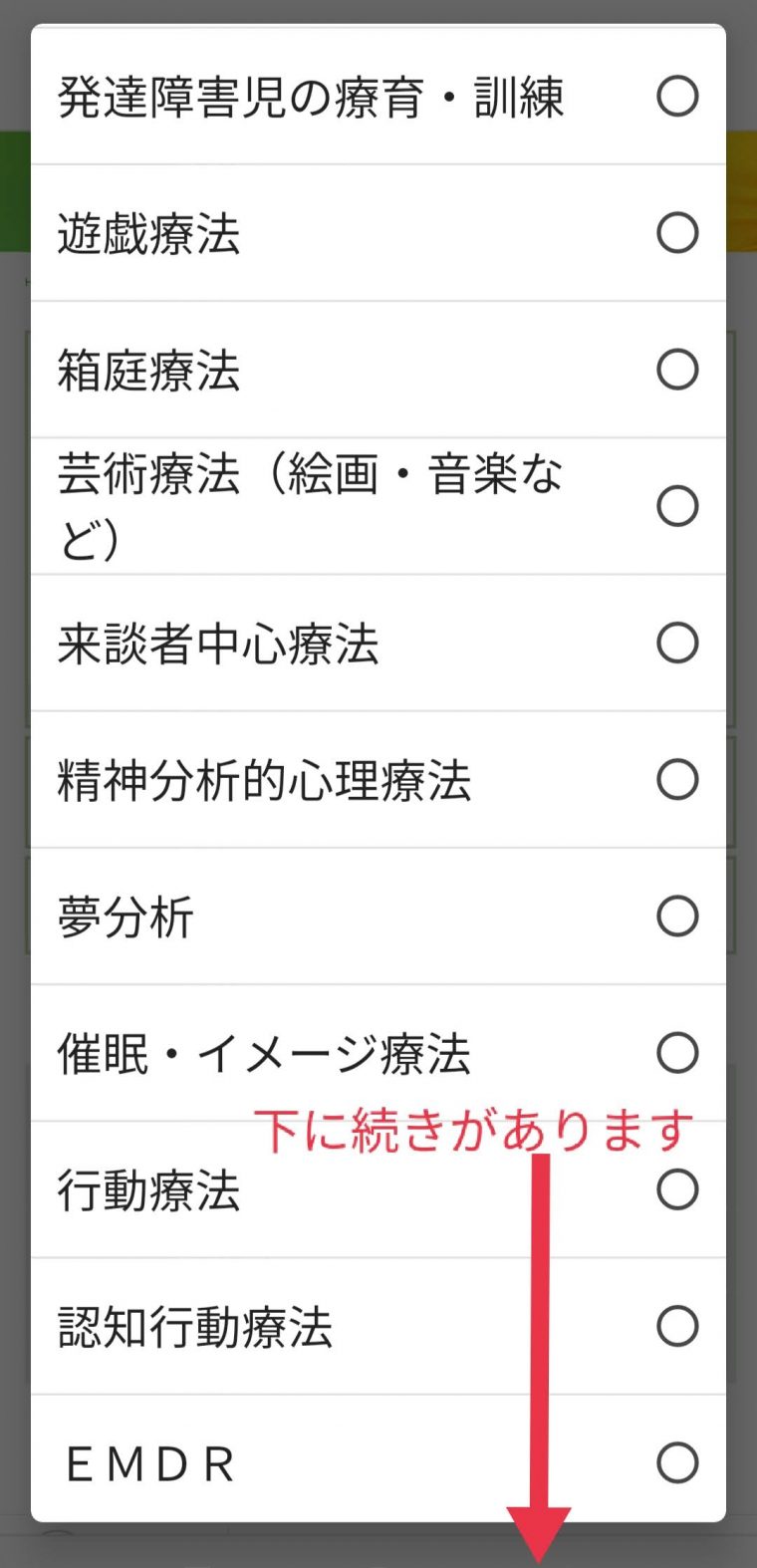The width and height of the screenshot is (757, 1568).
Task: Choose 来談者中心療法 option
Action: click(677, 643)
